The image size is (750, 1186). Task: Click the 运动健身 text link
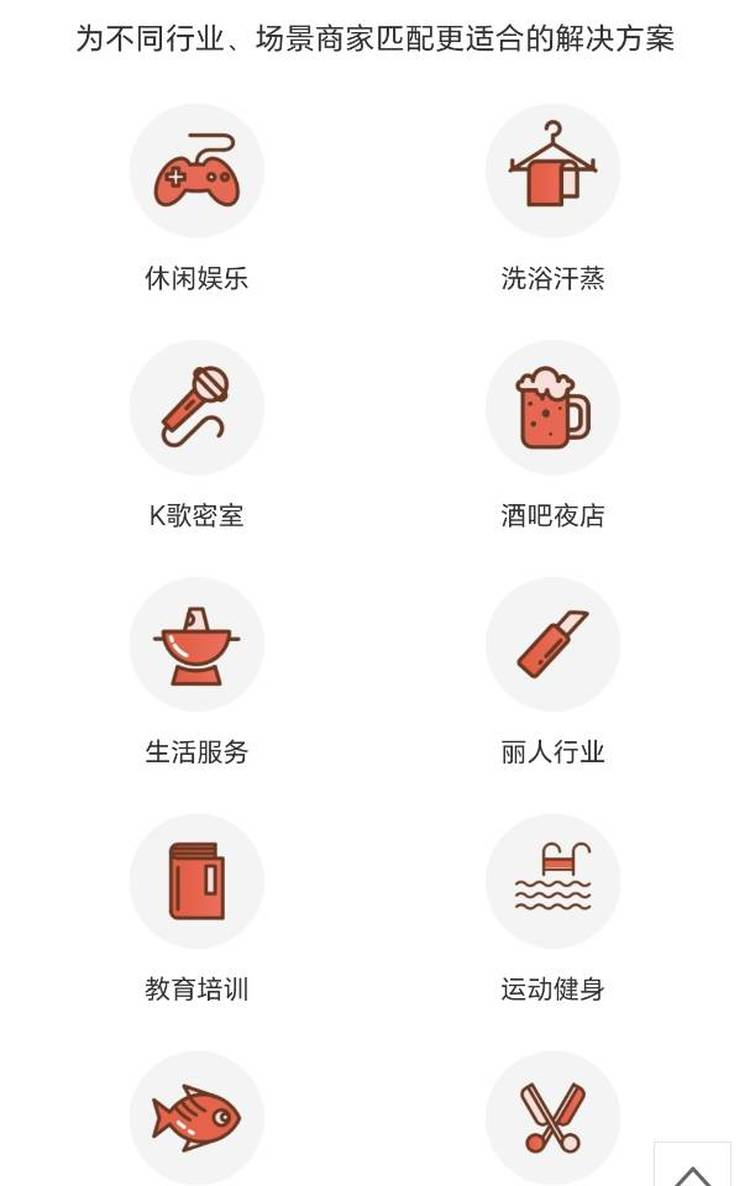click(x=553, y=988)
